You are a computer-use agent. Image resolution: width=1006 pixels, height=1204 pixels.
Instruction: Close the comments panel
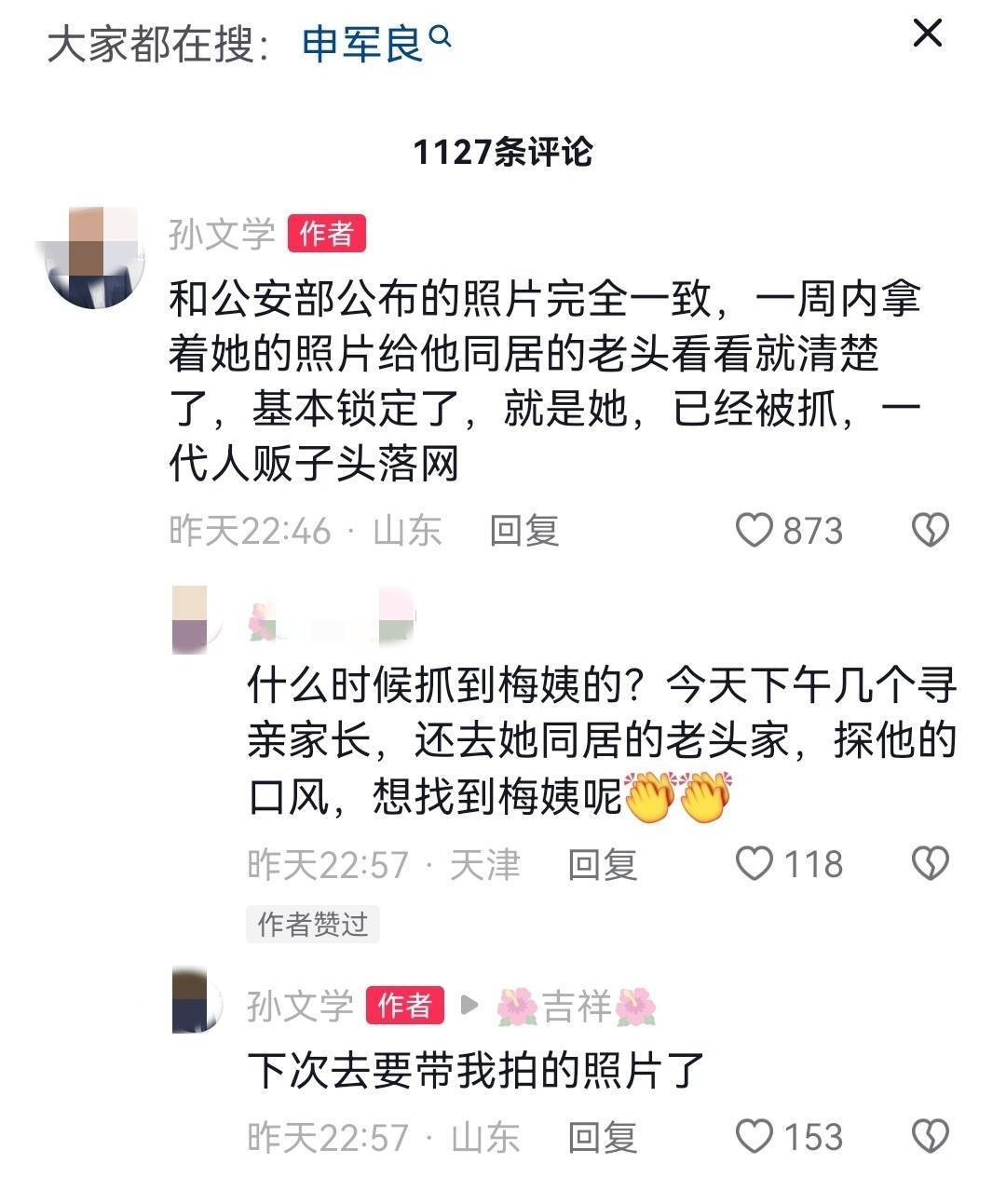click(x=927, y=34)
